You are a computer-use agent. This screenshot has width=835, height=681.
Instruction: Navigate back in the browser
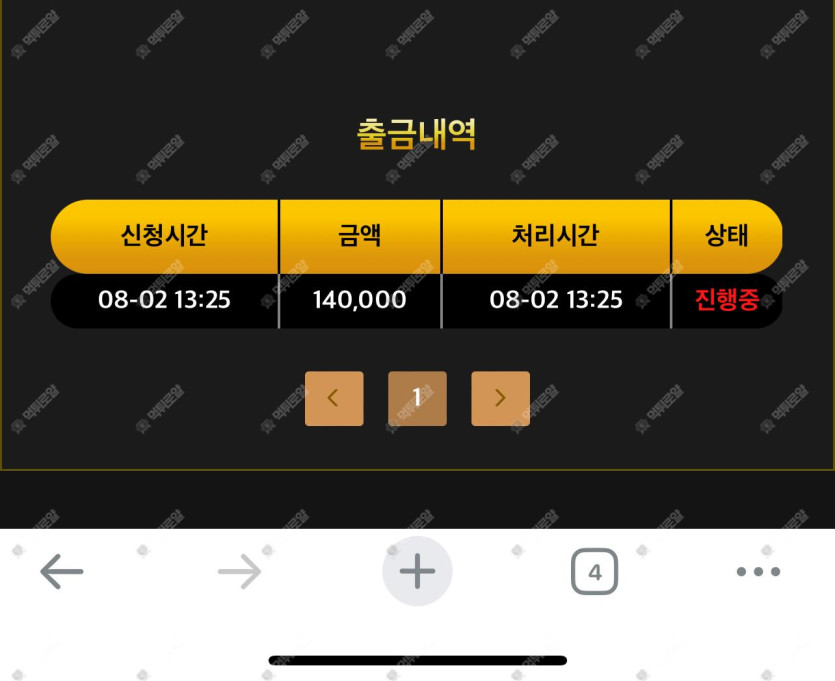point(62,572)
